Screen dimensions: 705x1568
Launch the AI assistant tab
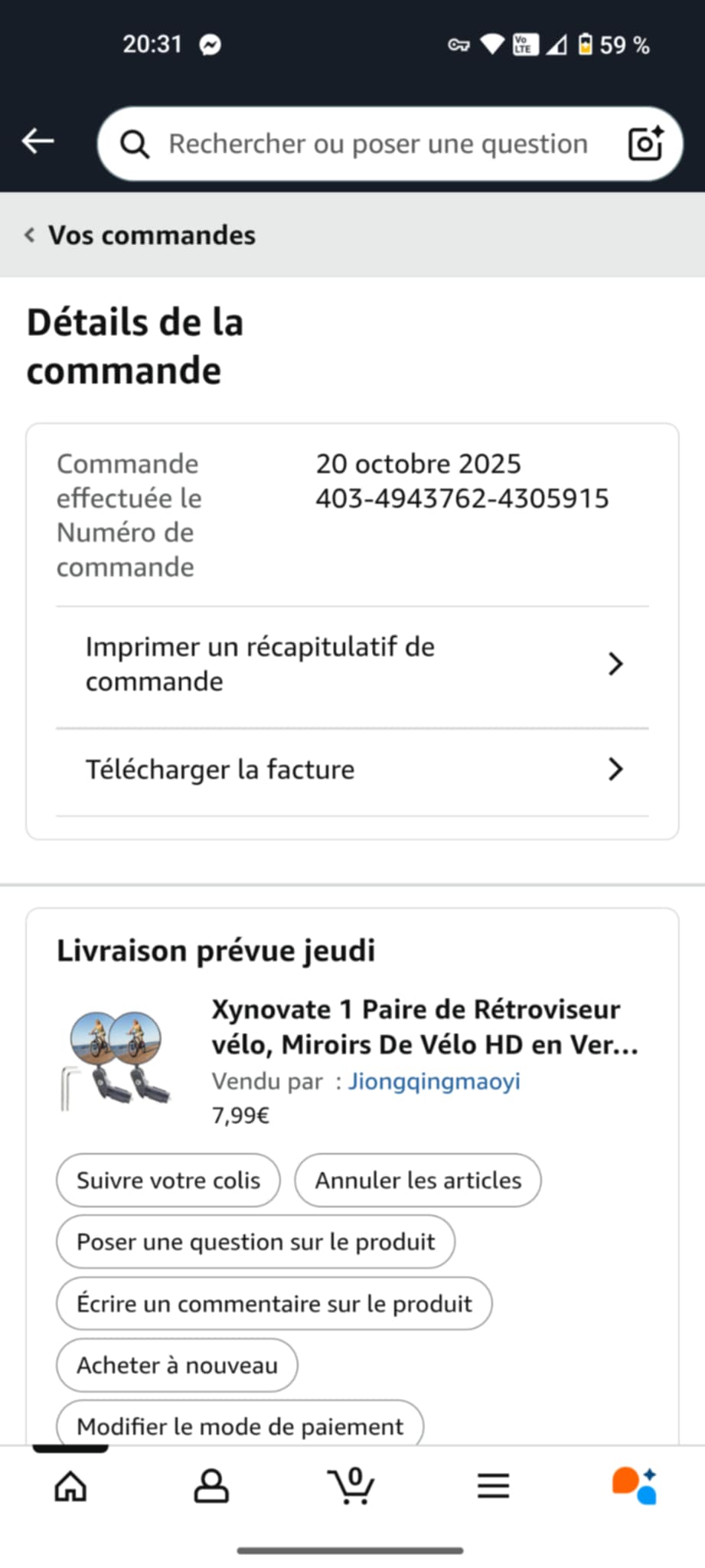(x=634, y=1486)
